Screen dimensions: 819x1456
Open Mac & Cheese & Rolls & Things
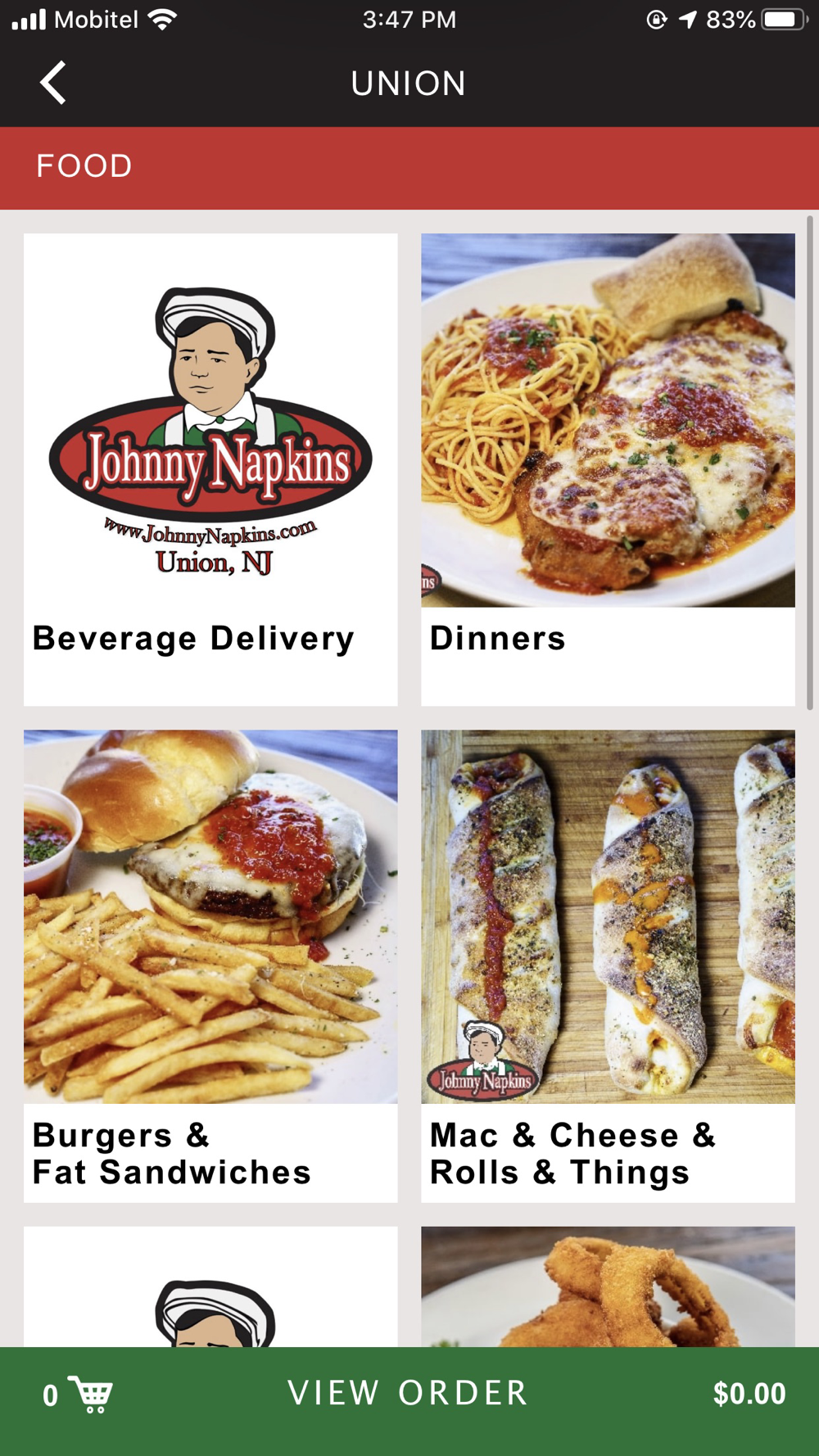tap(608, 965)
